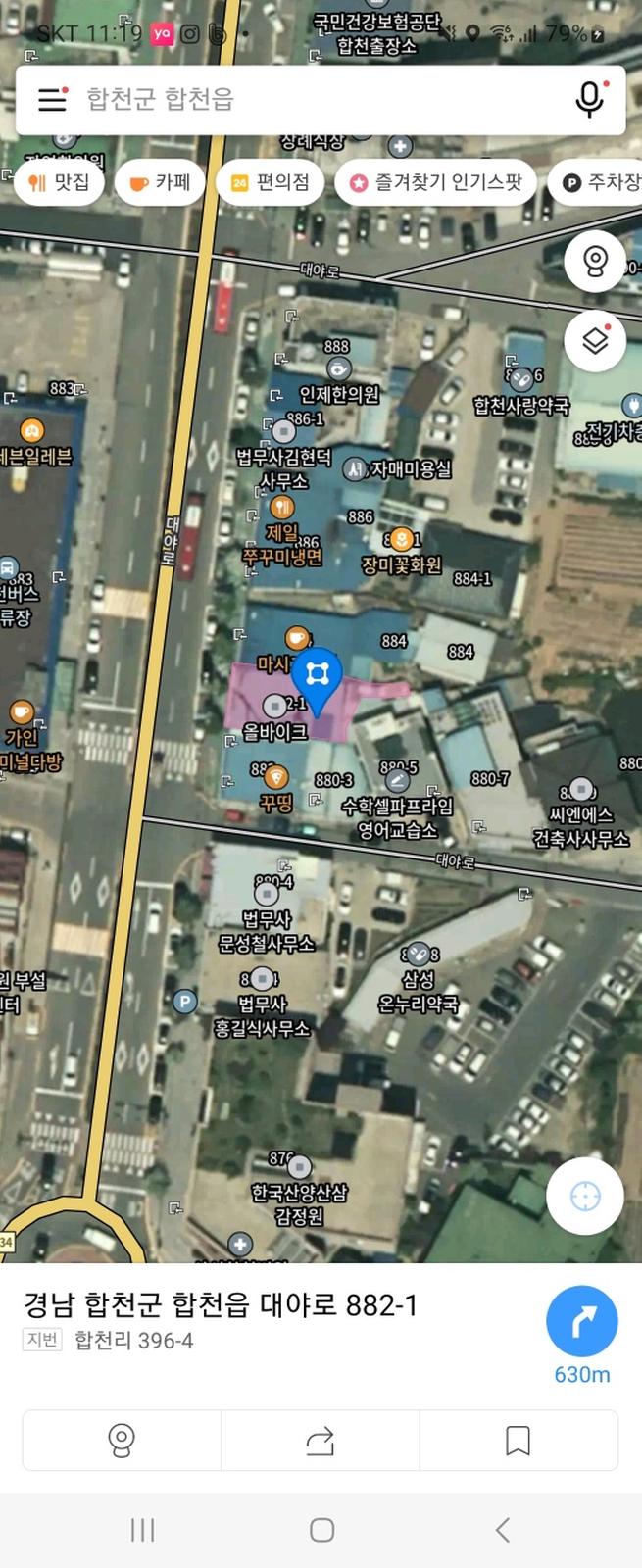The image size is (642, 1568).
Task: Share this address
Action: coord(321,1440)
